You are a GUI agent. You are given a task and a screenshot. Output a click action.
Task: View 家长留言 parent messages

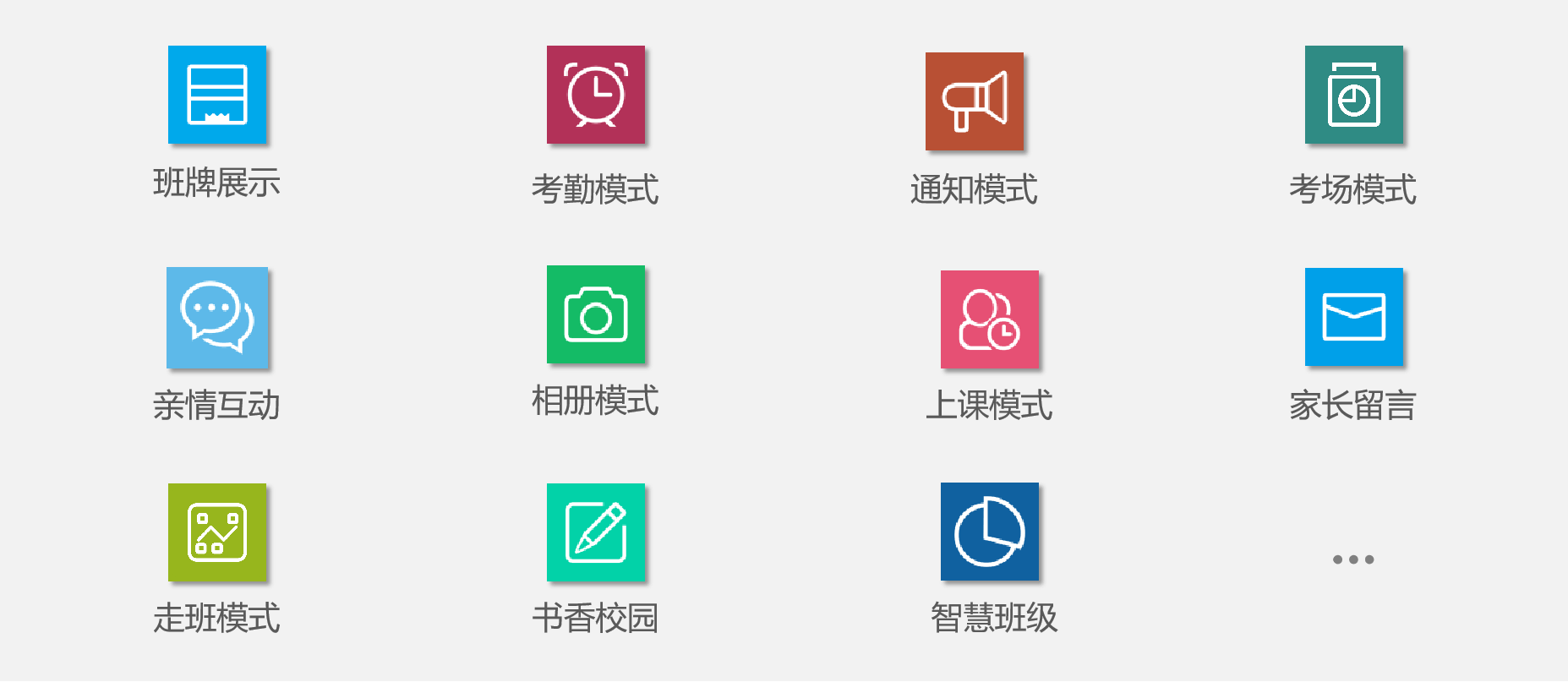click(x=1353, y=317)
